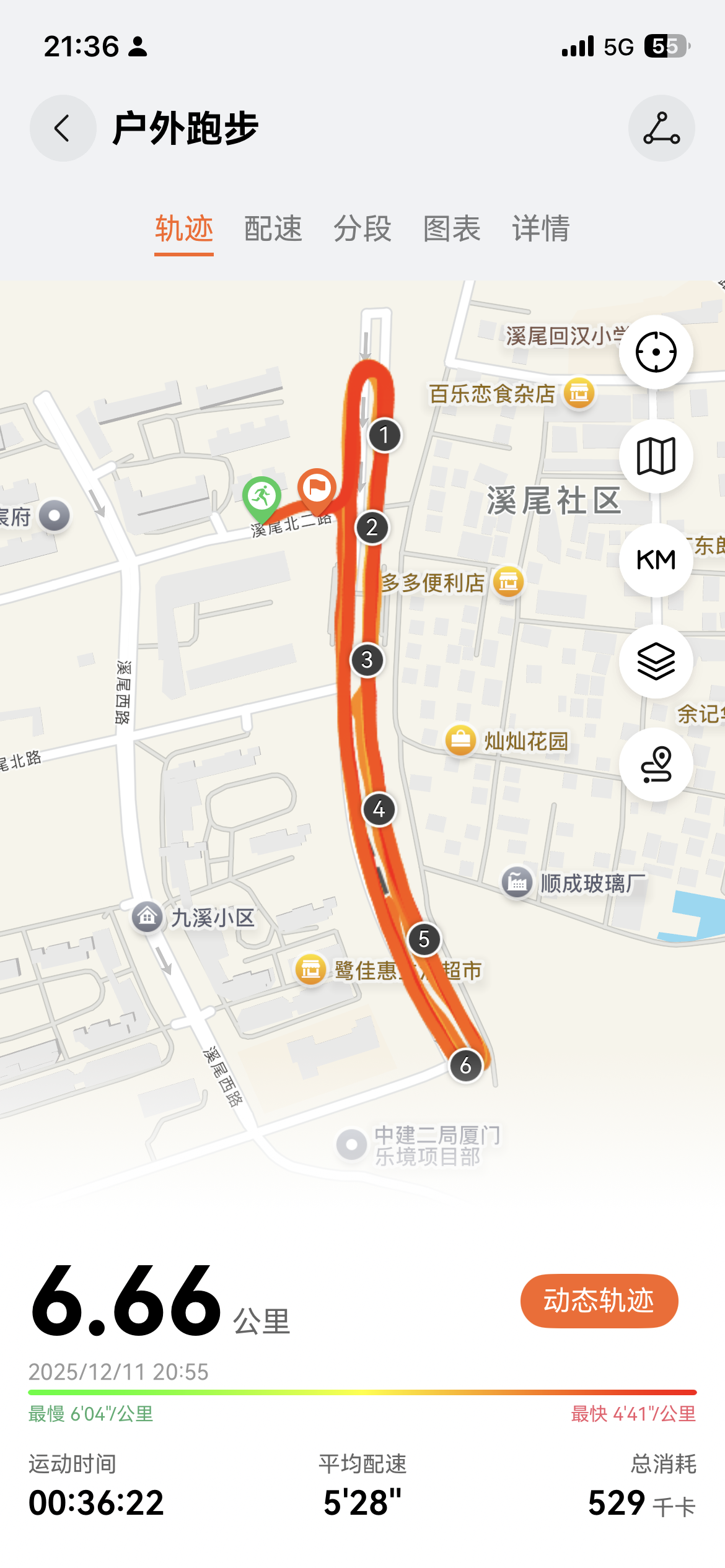Tap the route location pin button
This screenshot has width=725, height=1568.
656,764
